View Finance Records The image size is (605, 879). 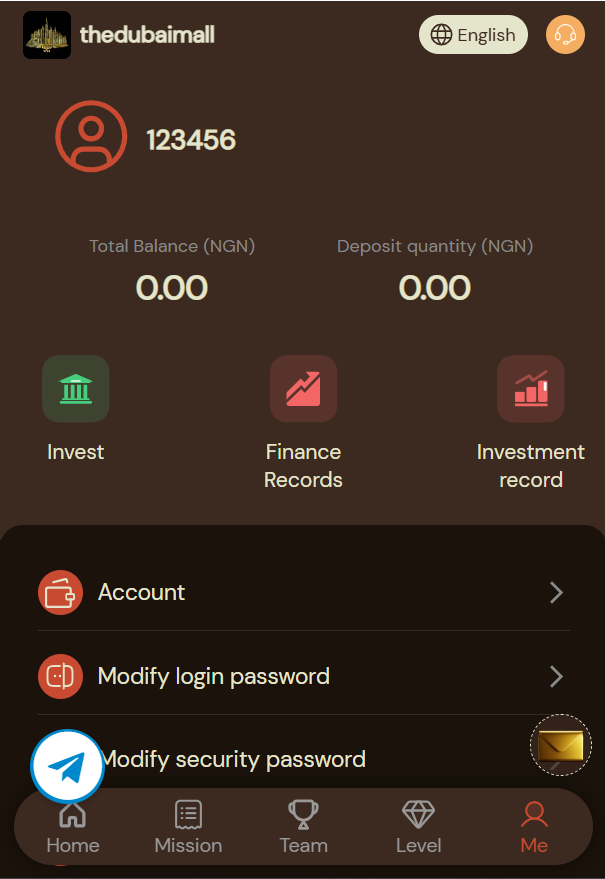click(x=303, y=388)
